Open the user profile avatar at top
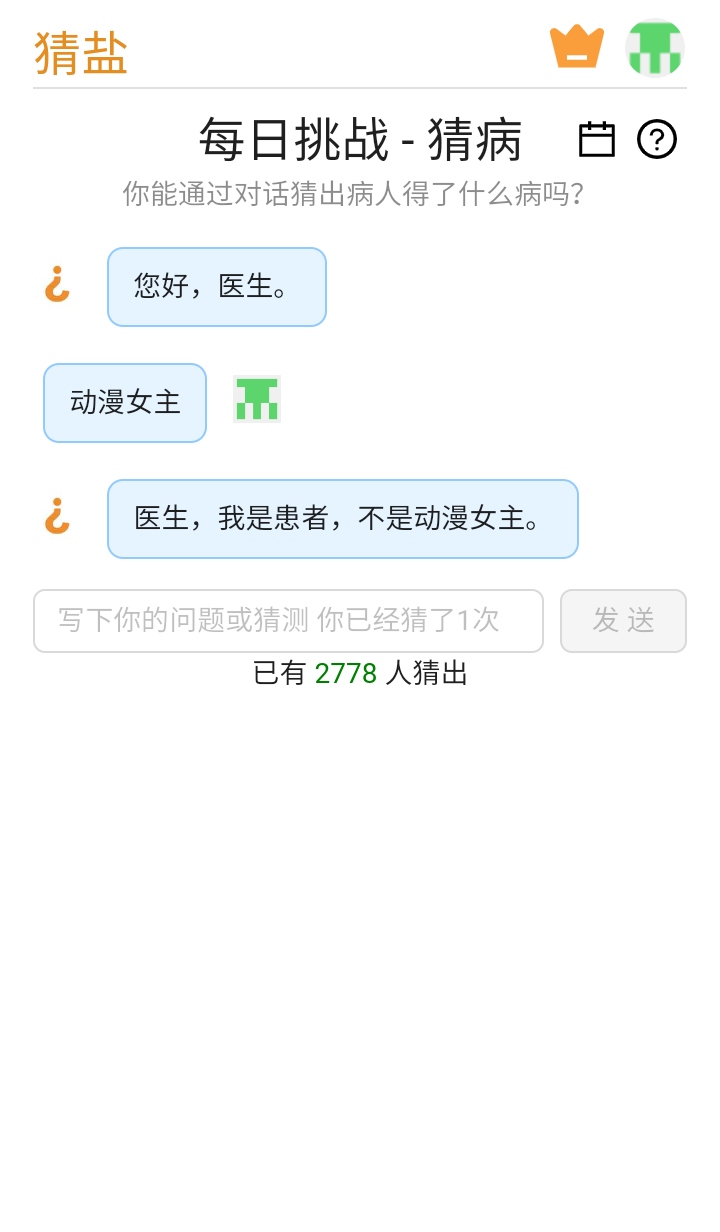 (x=655, y=48)
